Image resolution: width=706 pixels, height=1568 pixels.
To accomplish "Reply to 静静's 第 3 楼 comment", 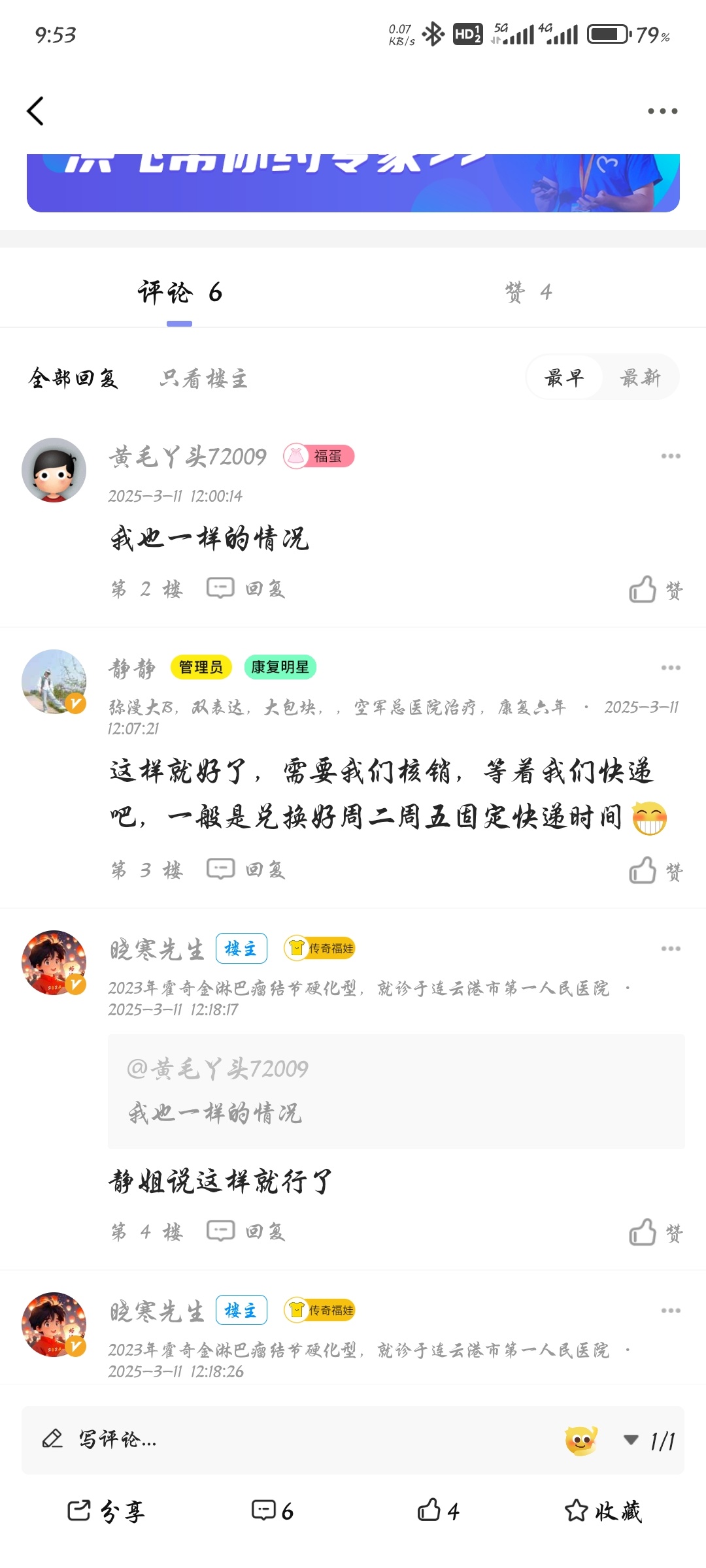I will coord(246,870).
